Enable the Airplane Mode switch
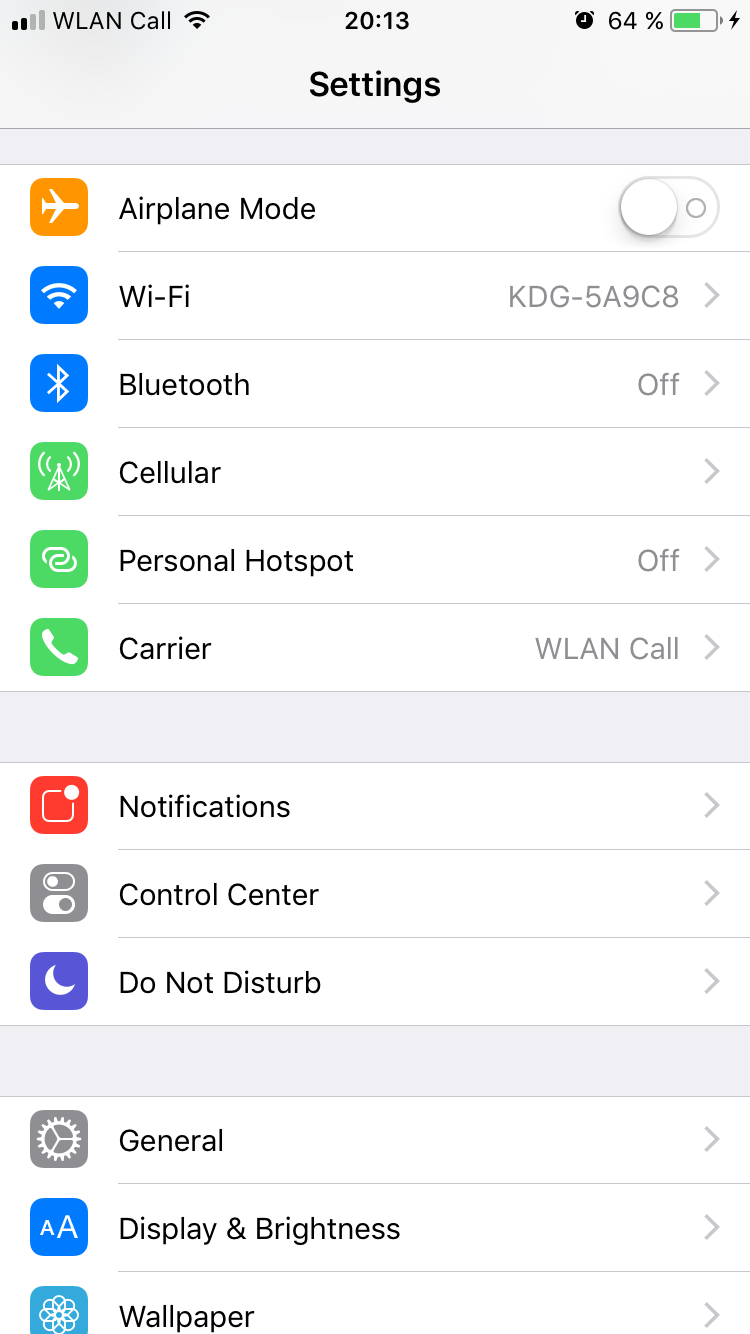The height and width of the screenshot is (1334, 750). pyautogui.click(x=669, y=208)
